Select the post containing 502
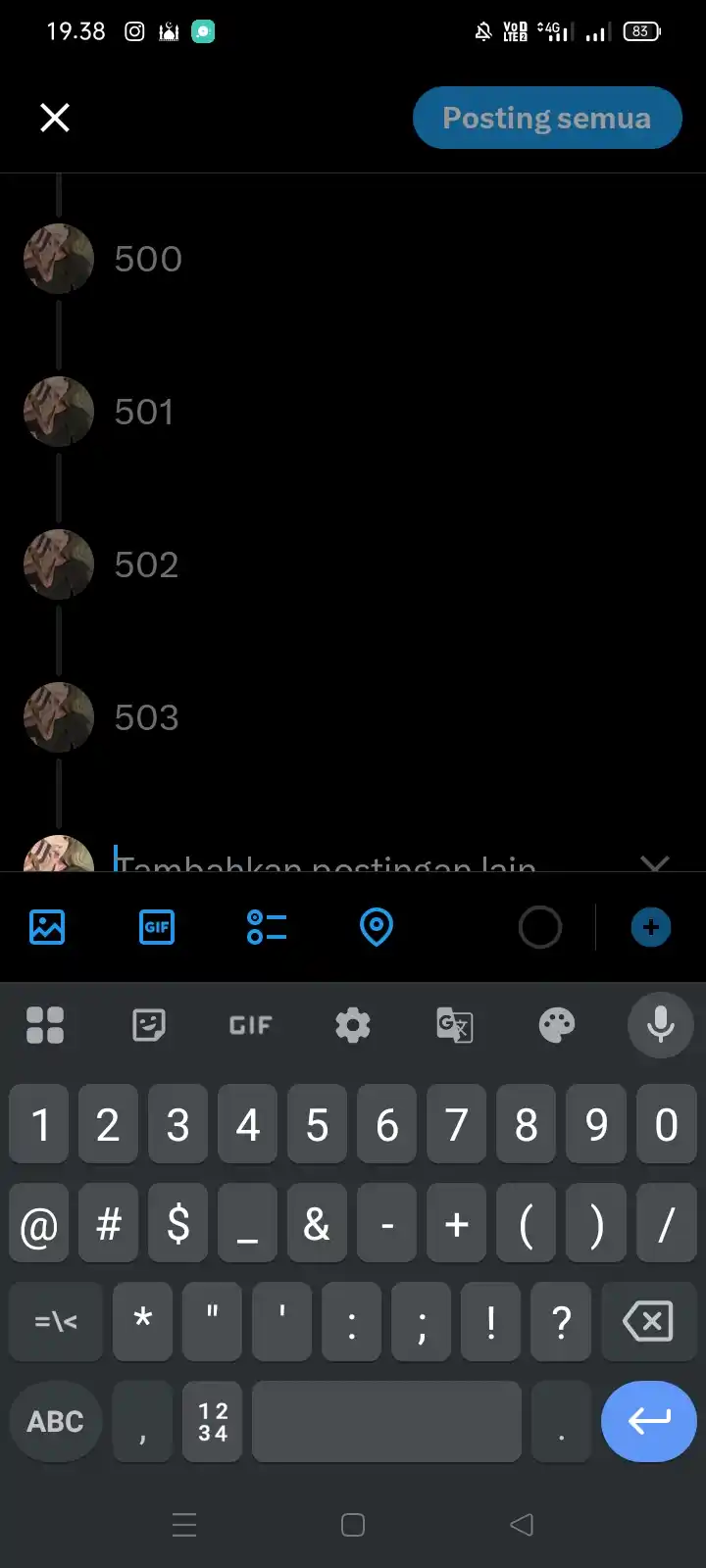This screenshot has height=1568, width=706. pyautogui.click(x=147, y=565)
